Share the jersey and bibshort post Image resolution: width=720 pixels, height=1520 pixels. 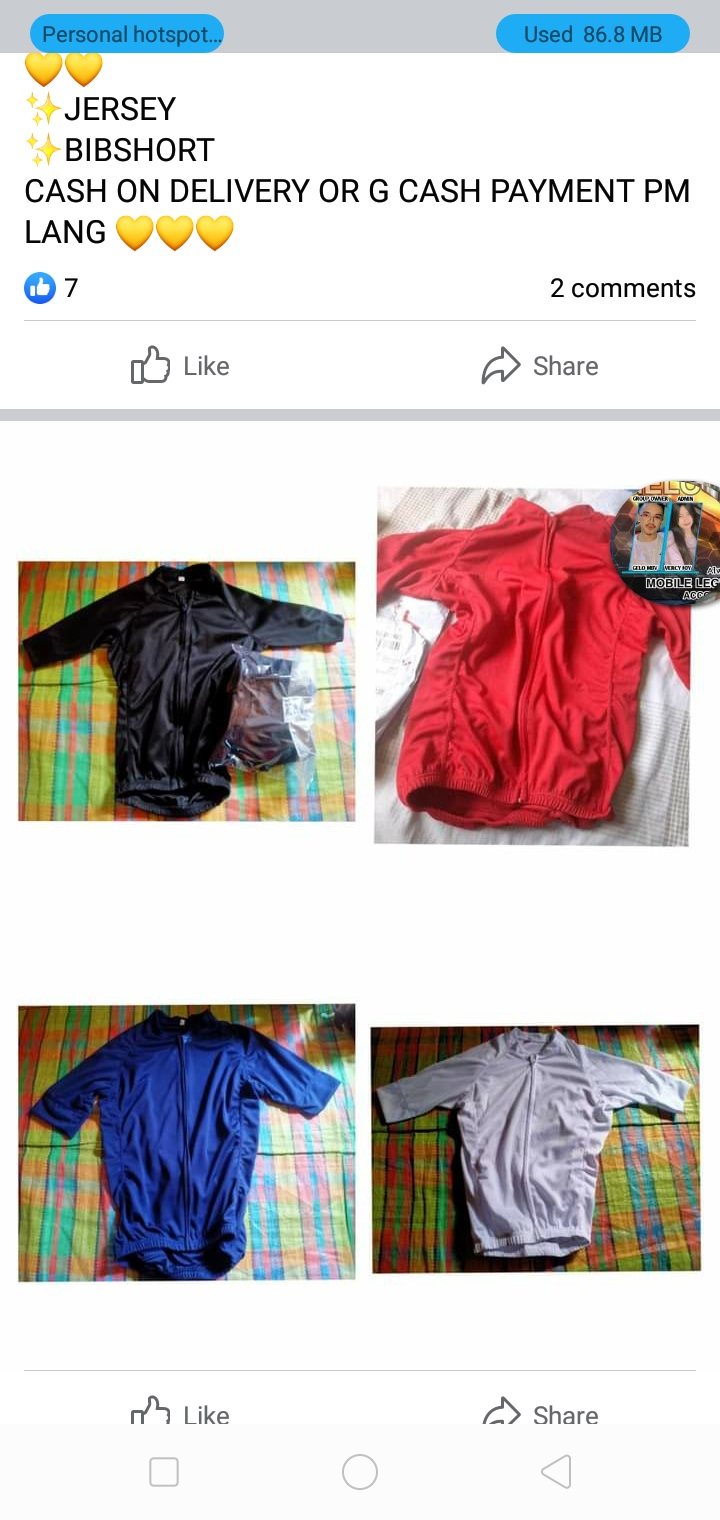click(540, 366)
